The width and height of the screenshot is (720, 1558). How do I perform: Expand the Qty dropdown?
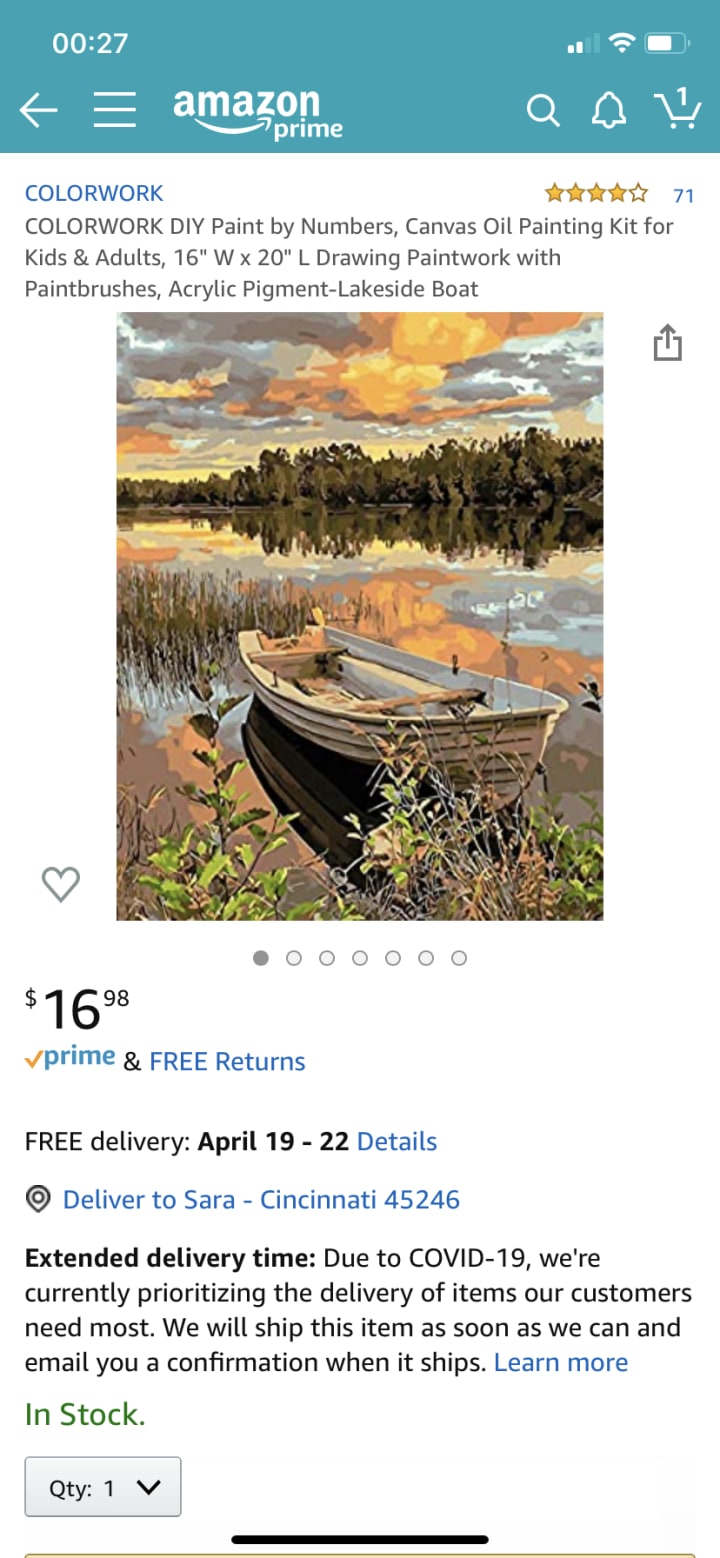click(x=103, y=1487)
